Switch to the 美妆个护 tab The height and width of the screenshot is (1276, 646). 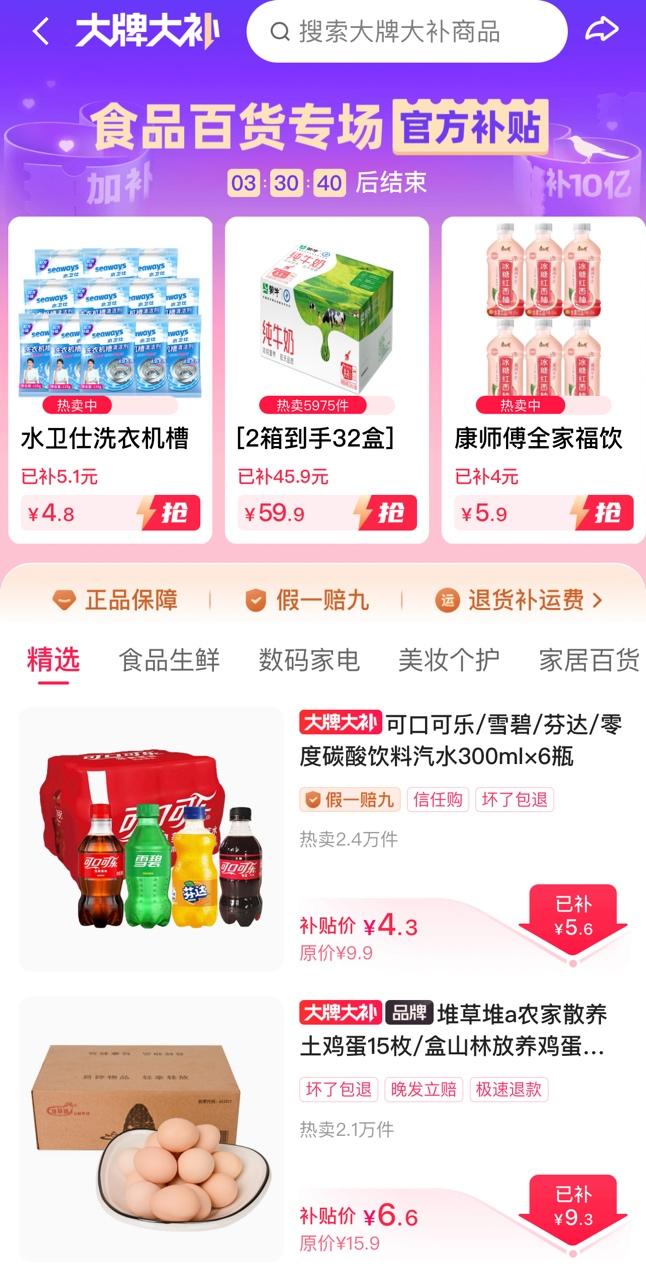[x=449, y=660]
